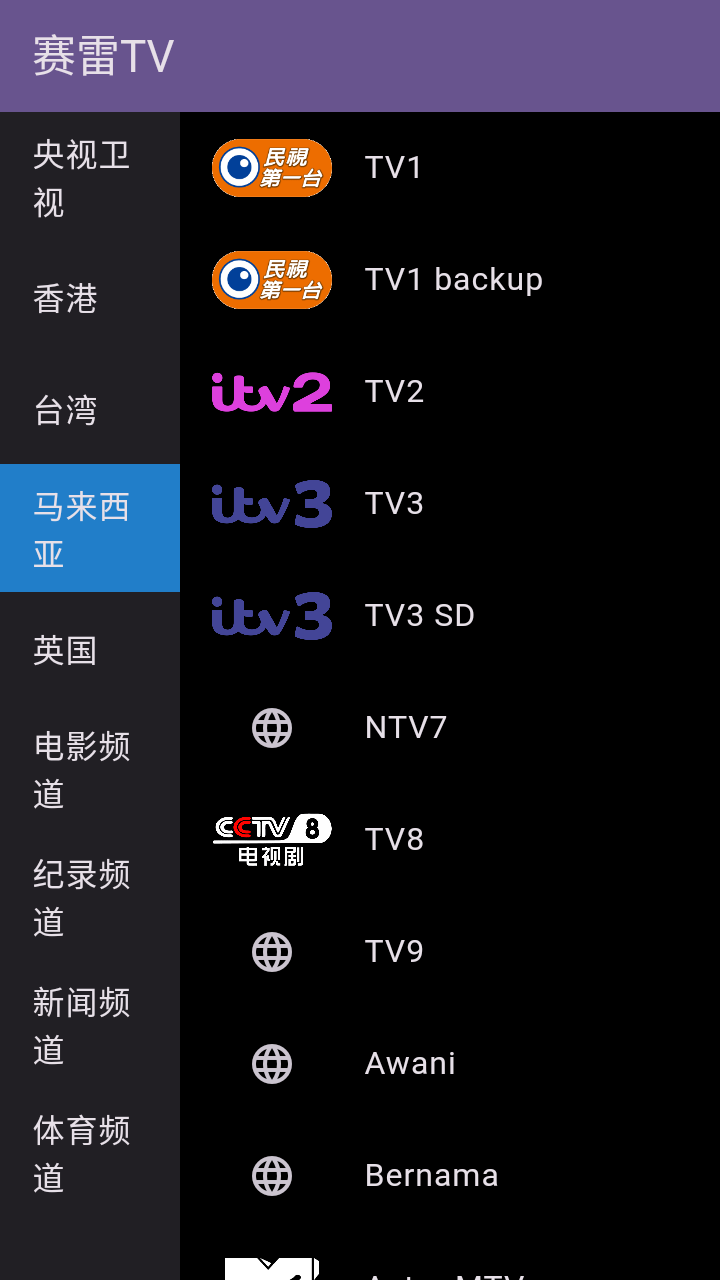720x1280 pixels.
Task: Open the ITV2 channel logo
Action: [x=272, y=391]
